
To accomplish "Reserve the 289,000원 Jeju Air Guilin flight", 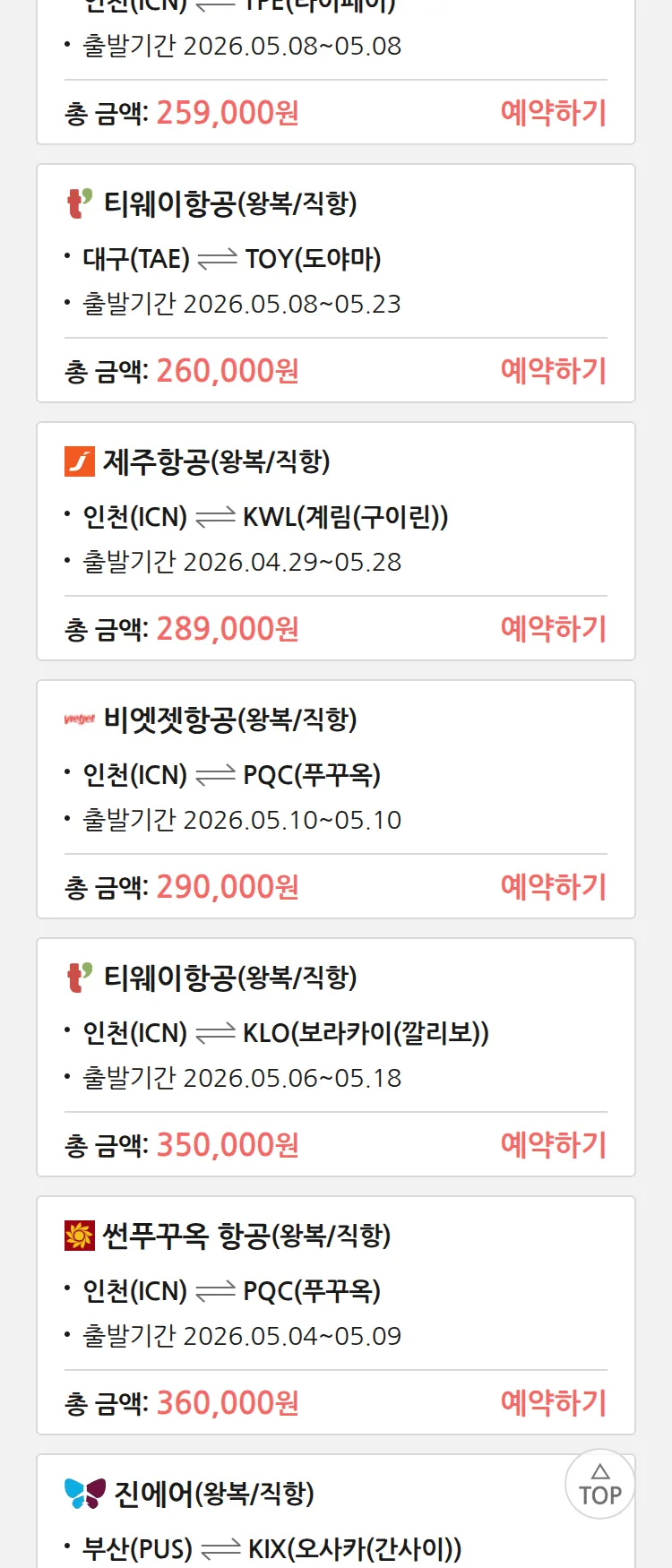I will [553, 629].
